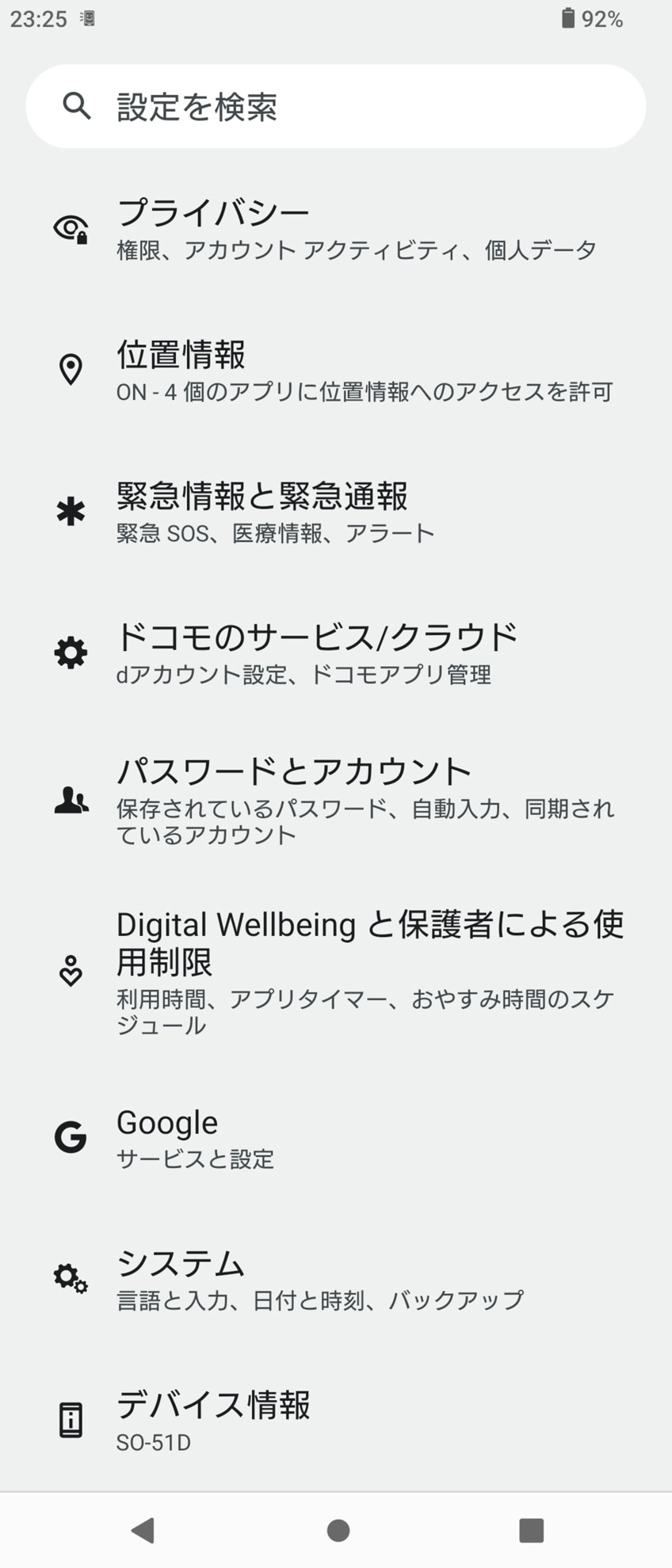
Task: Open プライバシー settings
Action: (336, 229)
